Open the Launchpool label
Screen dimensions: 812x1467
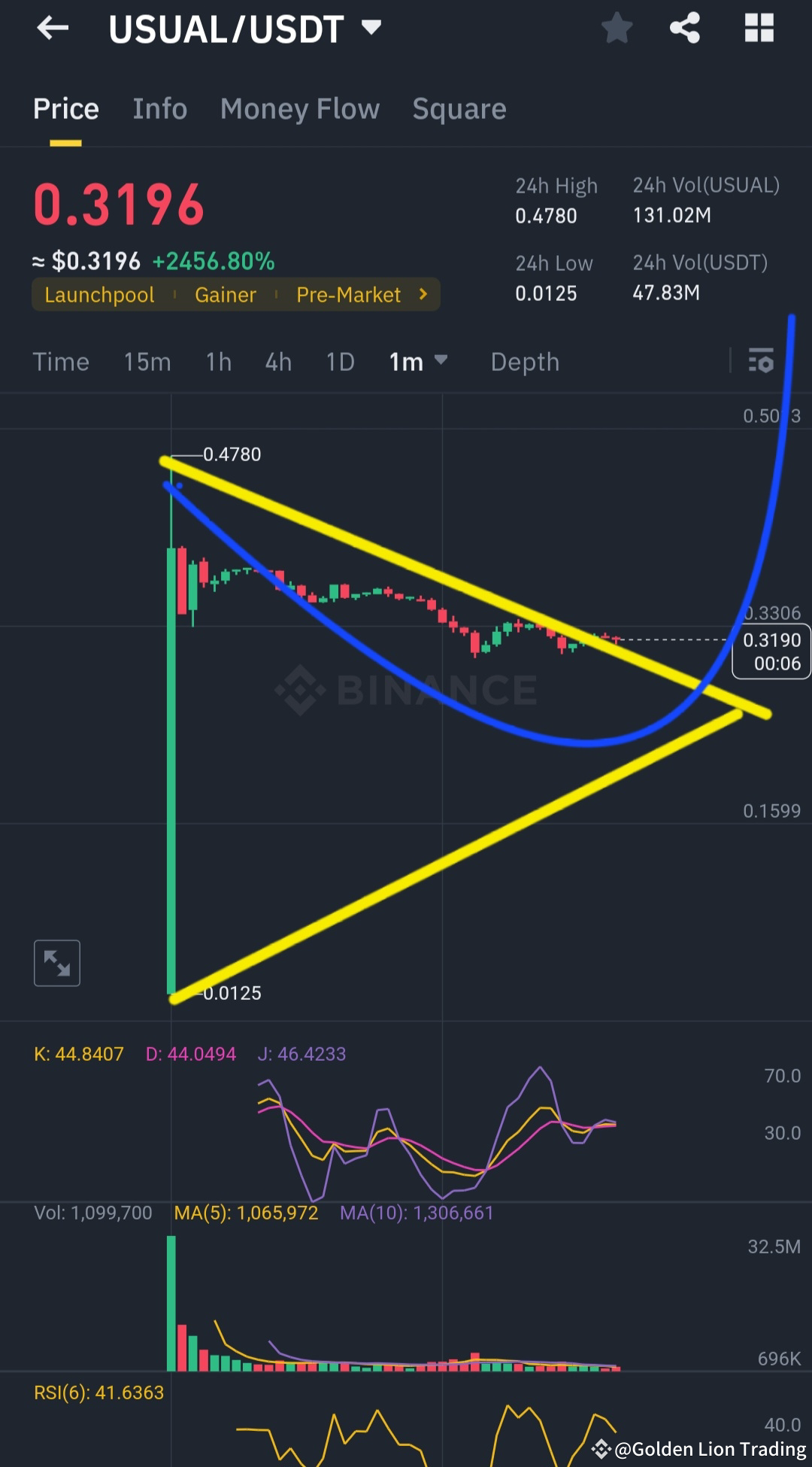99,294
